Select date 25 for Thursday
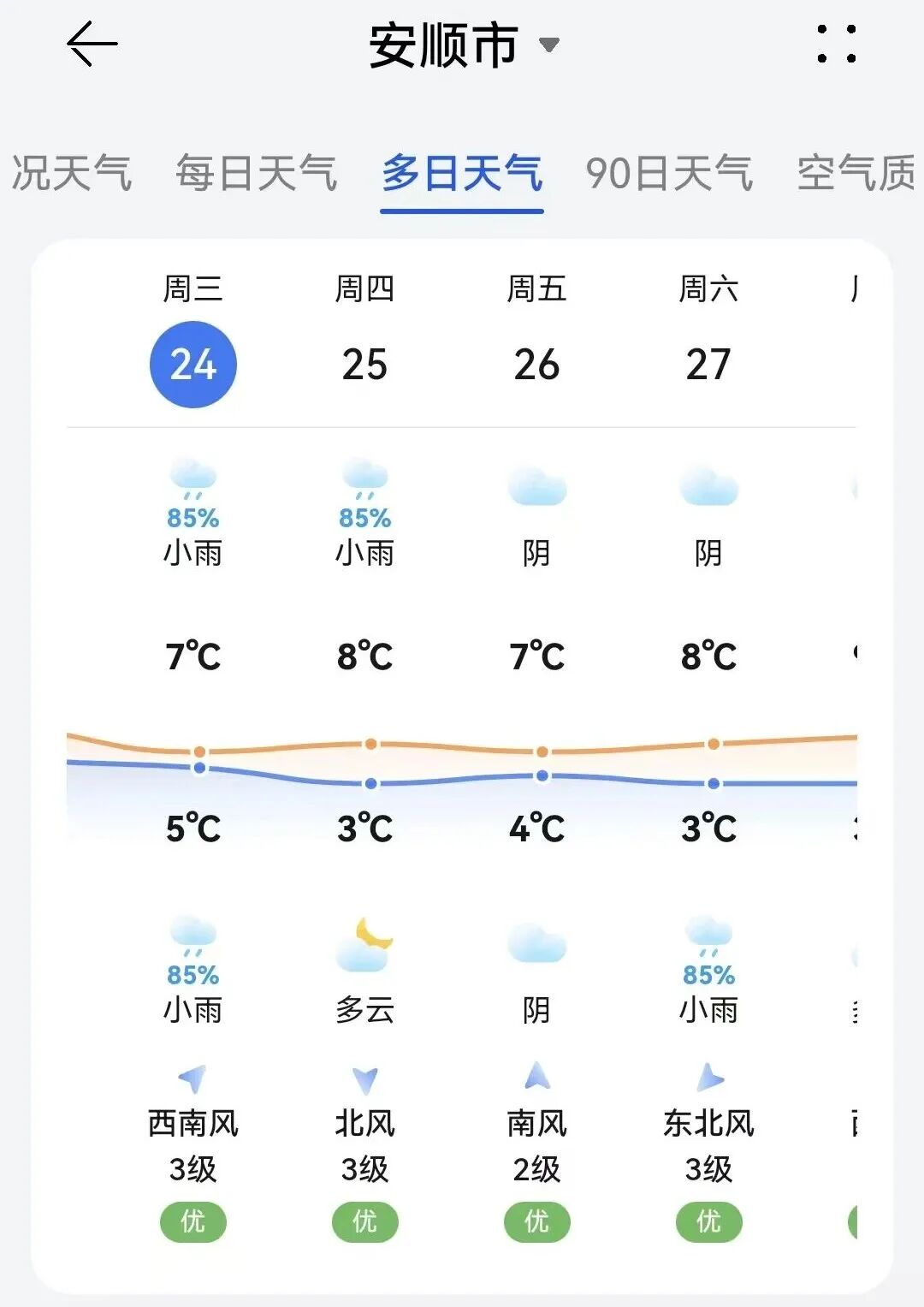The width and height of the screenshot is (924, 1307). pos(366,363)
